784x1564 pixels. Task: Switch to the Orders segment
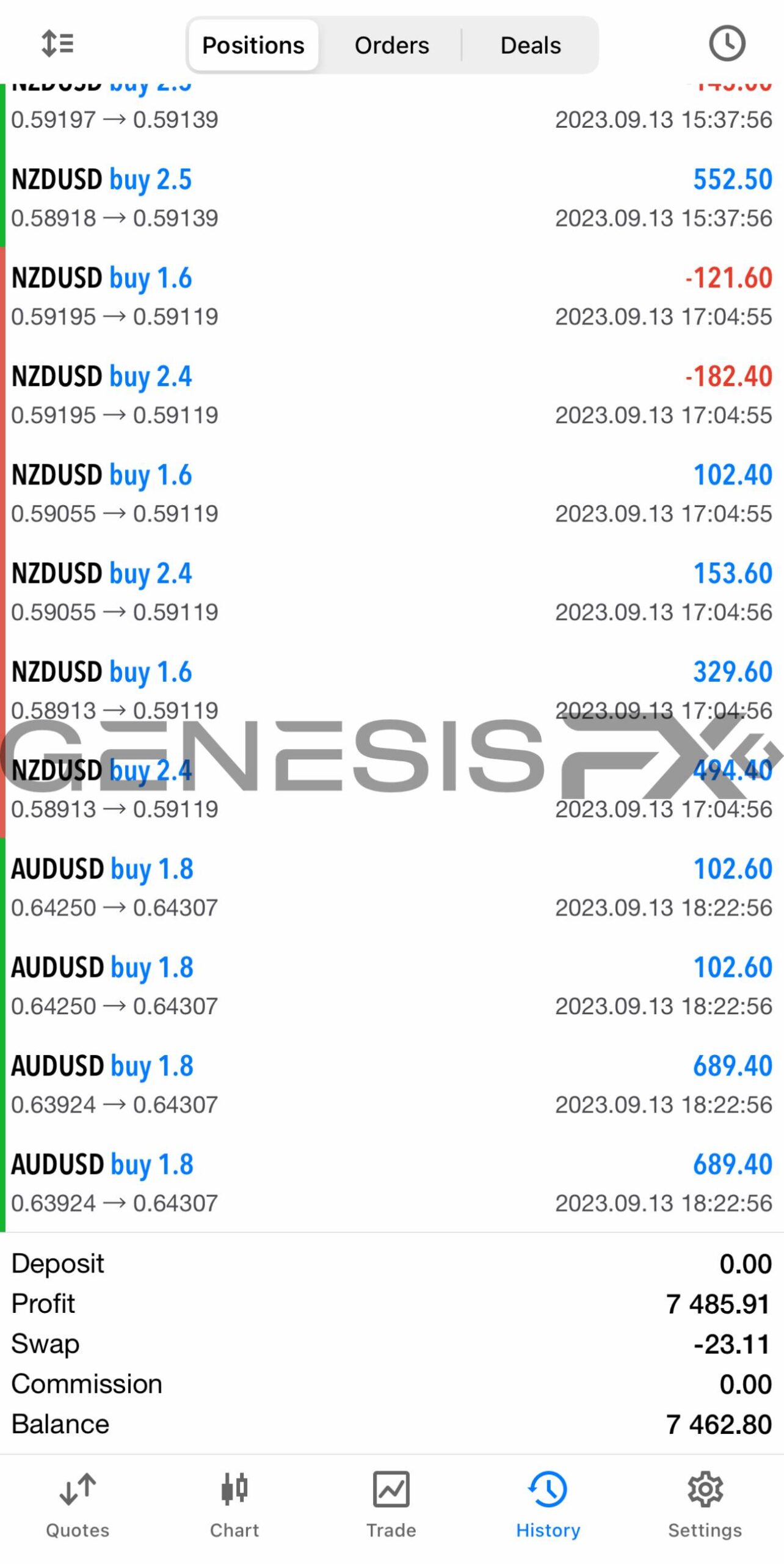(392, 45)
